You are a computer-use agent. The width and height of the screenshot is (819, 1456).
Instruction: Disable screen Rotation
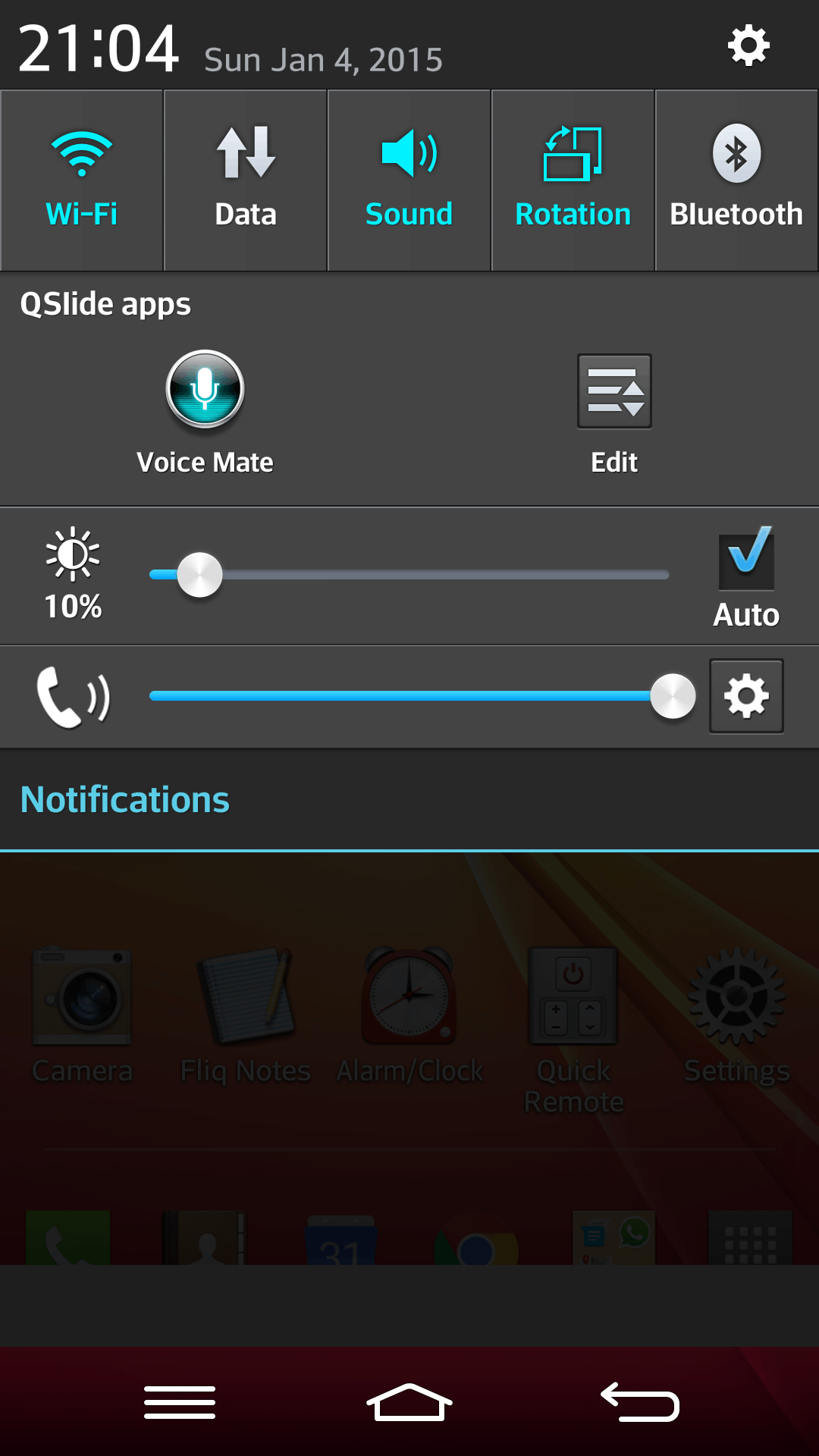(573, 180)
